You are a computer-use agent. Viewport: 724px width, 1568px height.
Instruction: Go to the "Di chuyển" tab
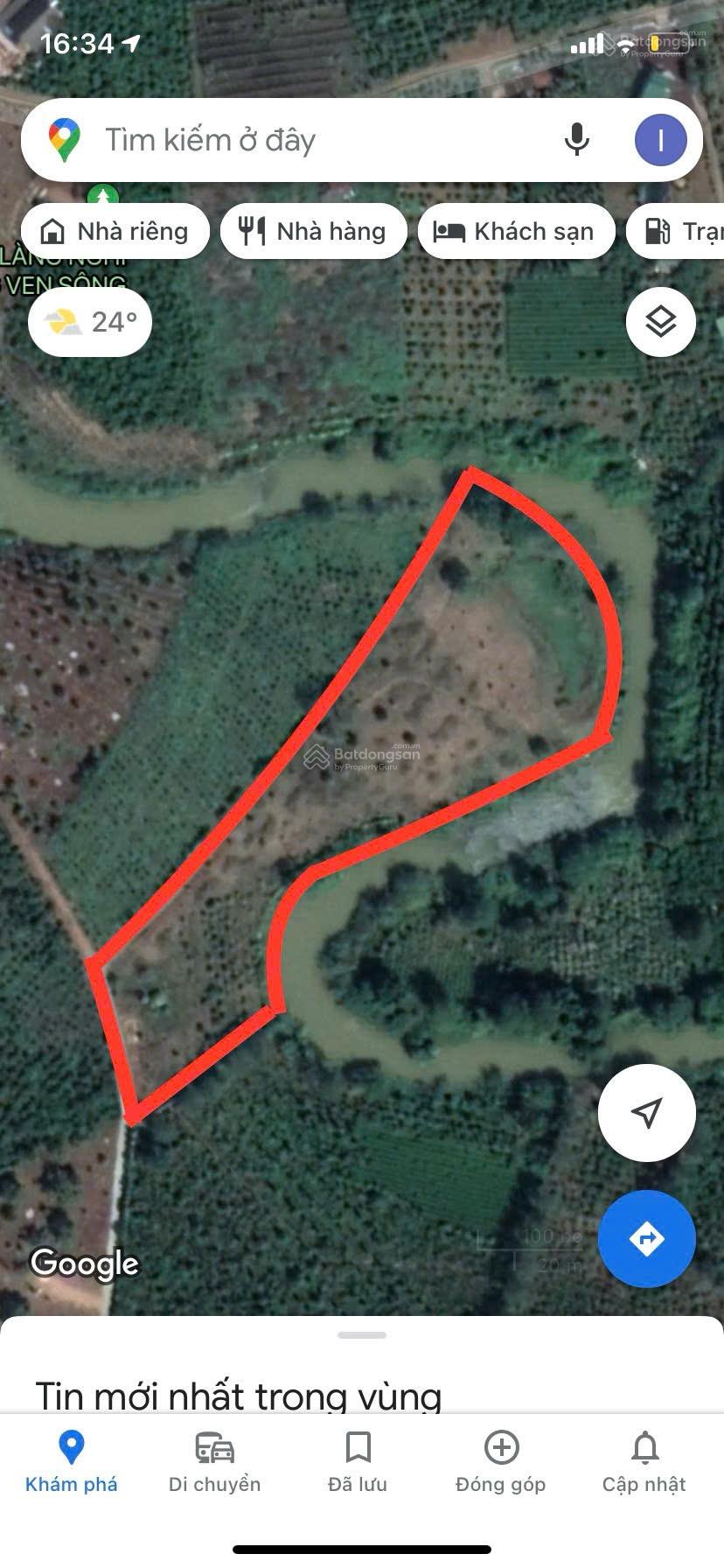tap(215, 1463)
